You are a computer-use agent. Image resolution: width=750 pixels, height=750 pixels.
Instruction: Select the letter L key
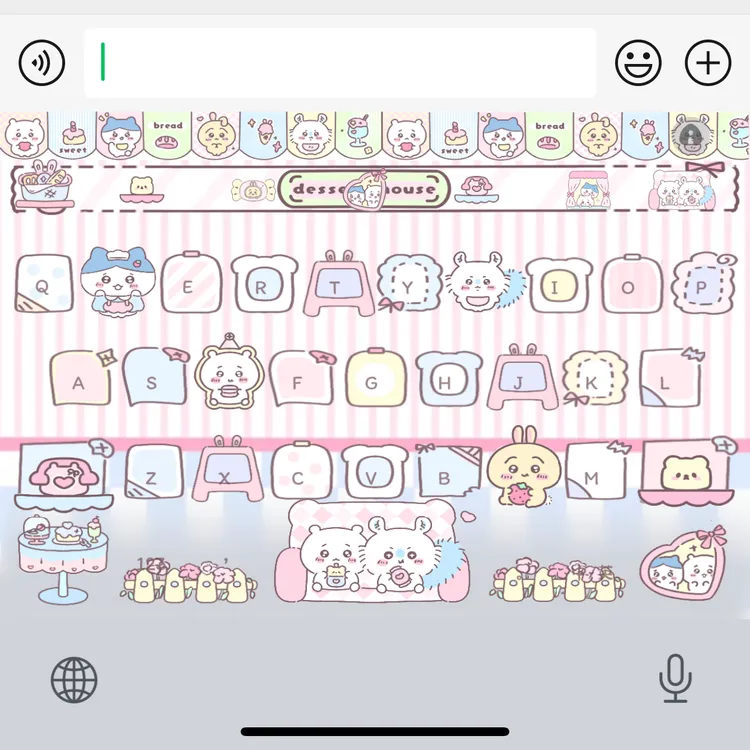665,381
